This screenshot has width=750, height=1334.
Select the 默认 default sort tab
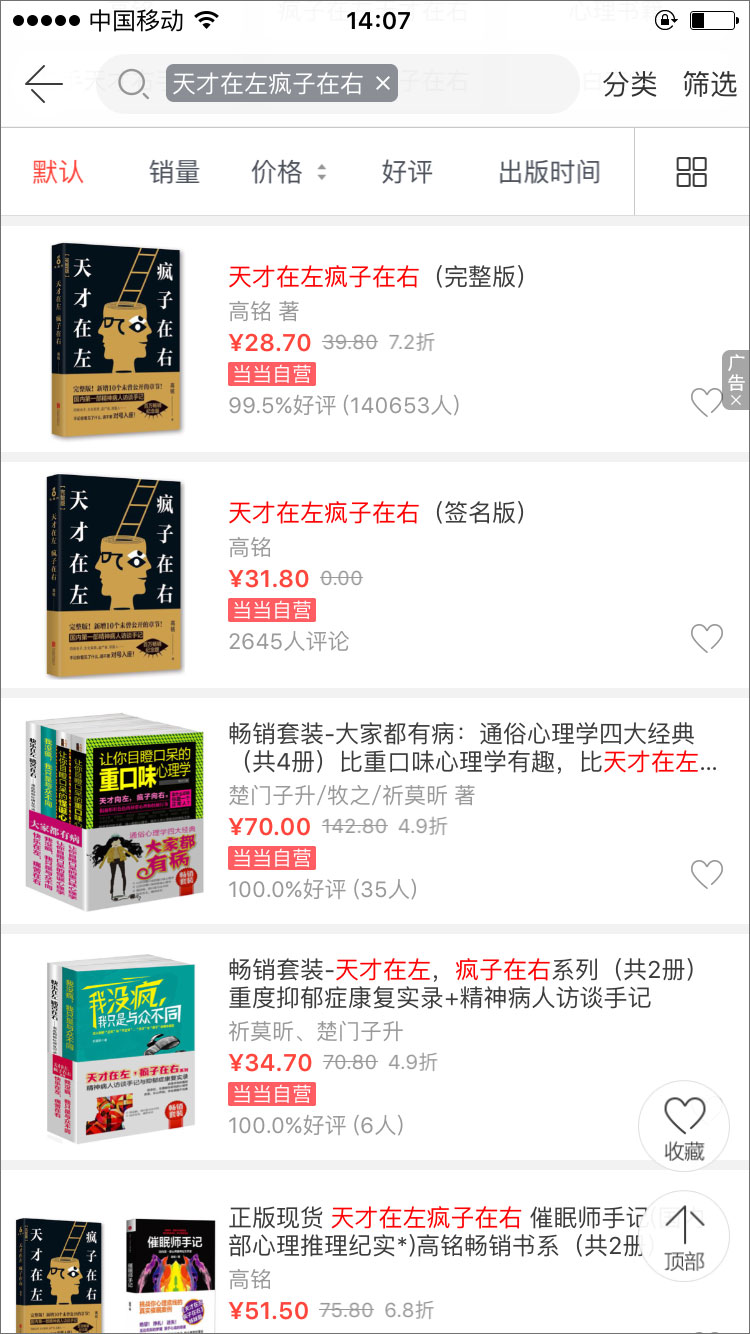58,172
